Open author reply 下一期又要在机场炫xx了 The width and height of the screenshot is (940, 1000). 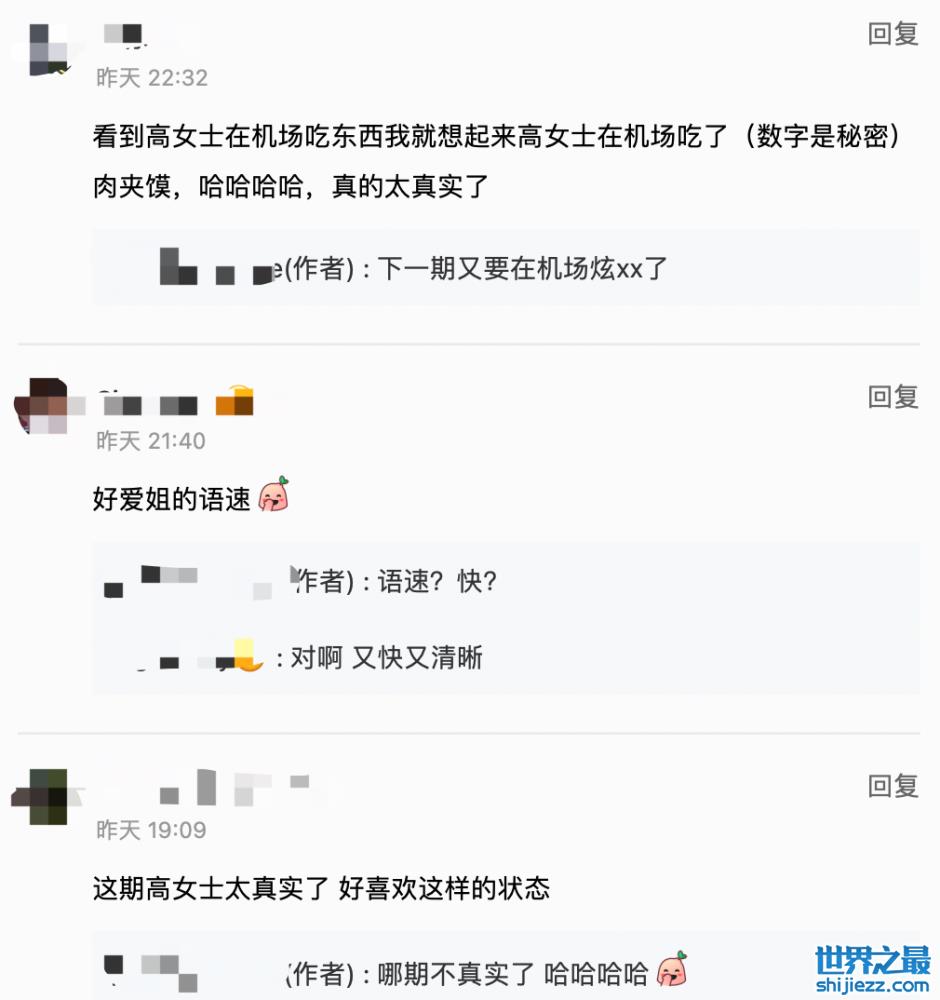(522, 268)
